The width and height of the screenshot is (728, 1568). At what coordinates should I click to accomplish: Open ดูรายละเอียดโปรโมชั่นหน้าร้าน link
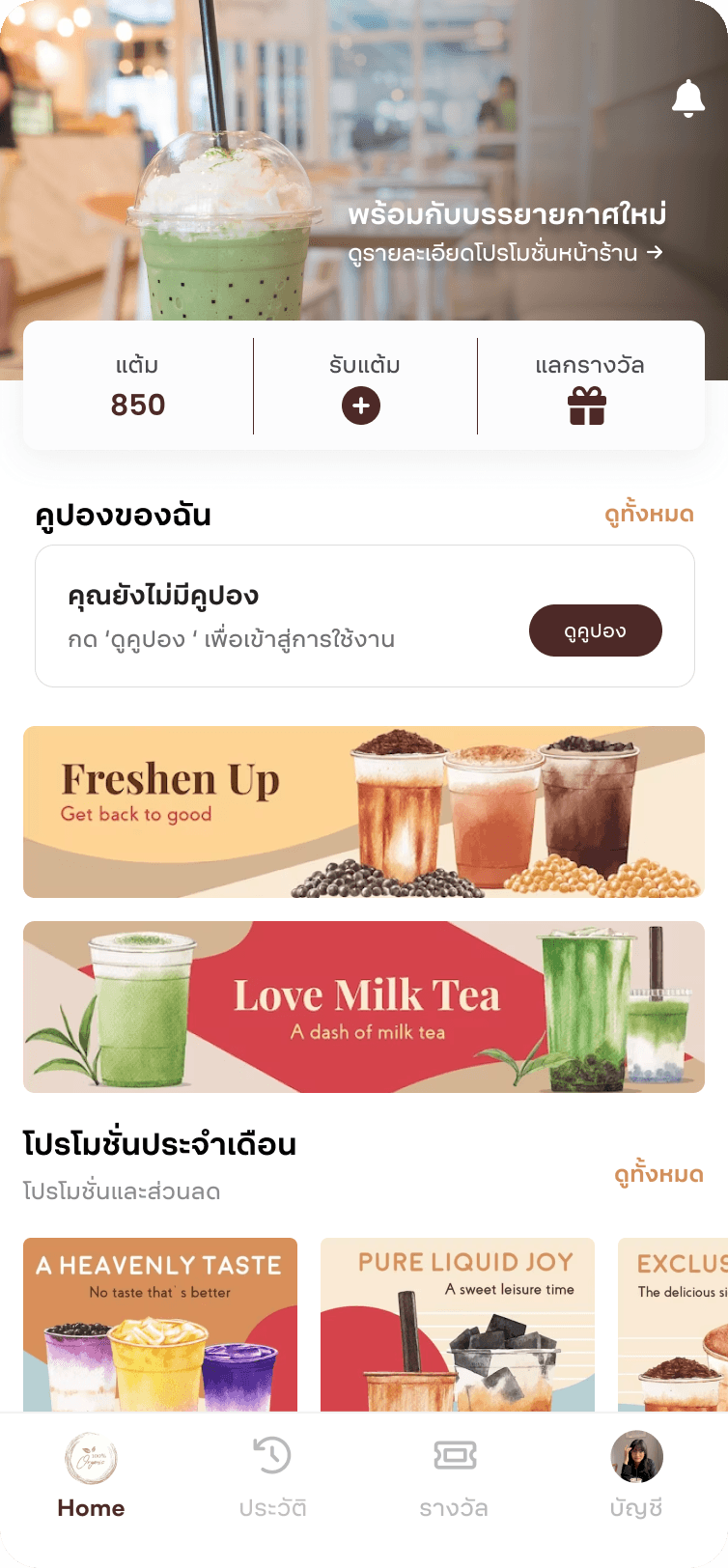tap(505, 253)
